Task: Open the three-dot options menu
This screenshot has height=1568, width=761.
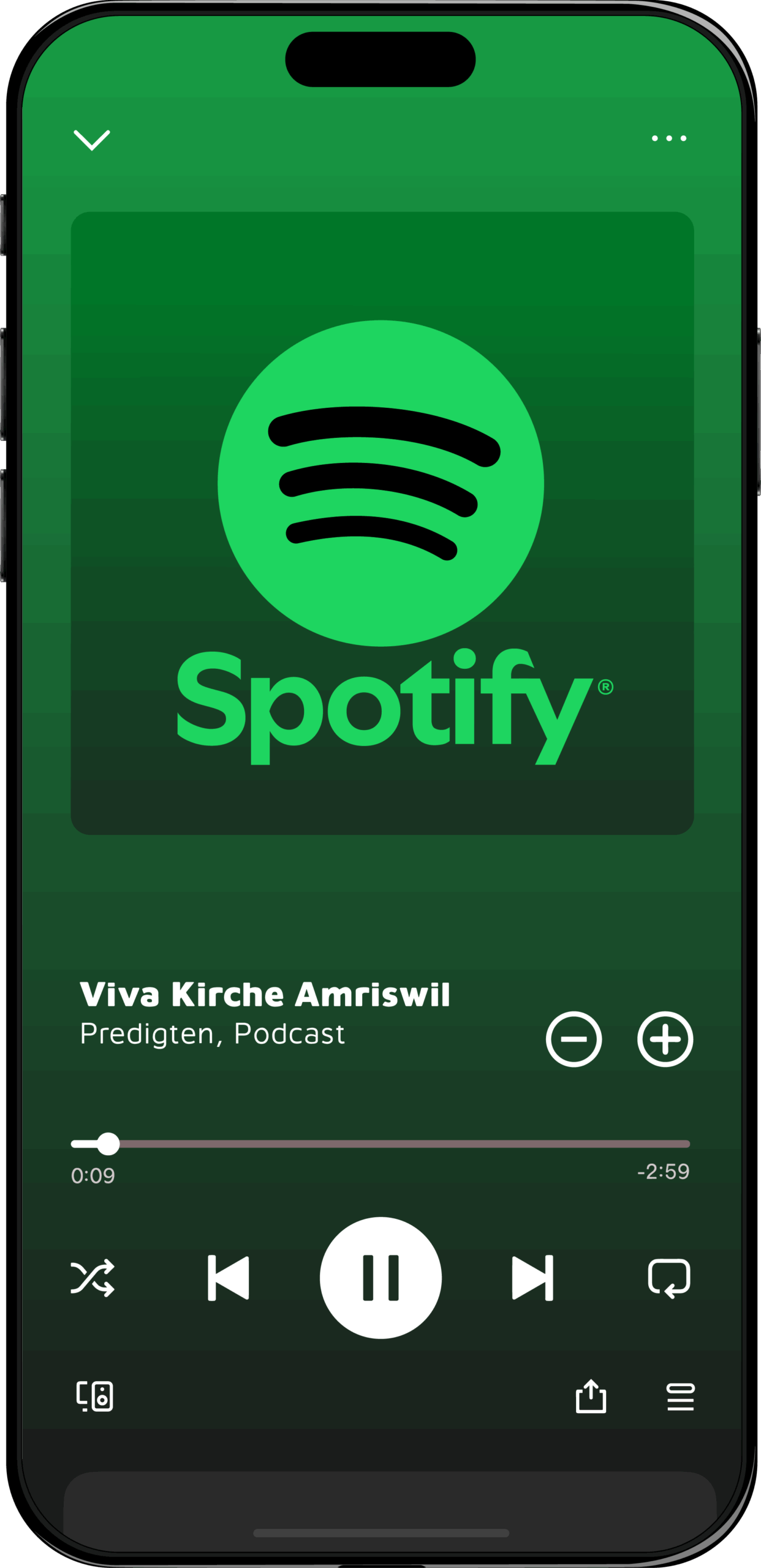Action: coord(668,138)
